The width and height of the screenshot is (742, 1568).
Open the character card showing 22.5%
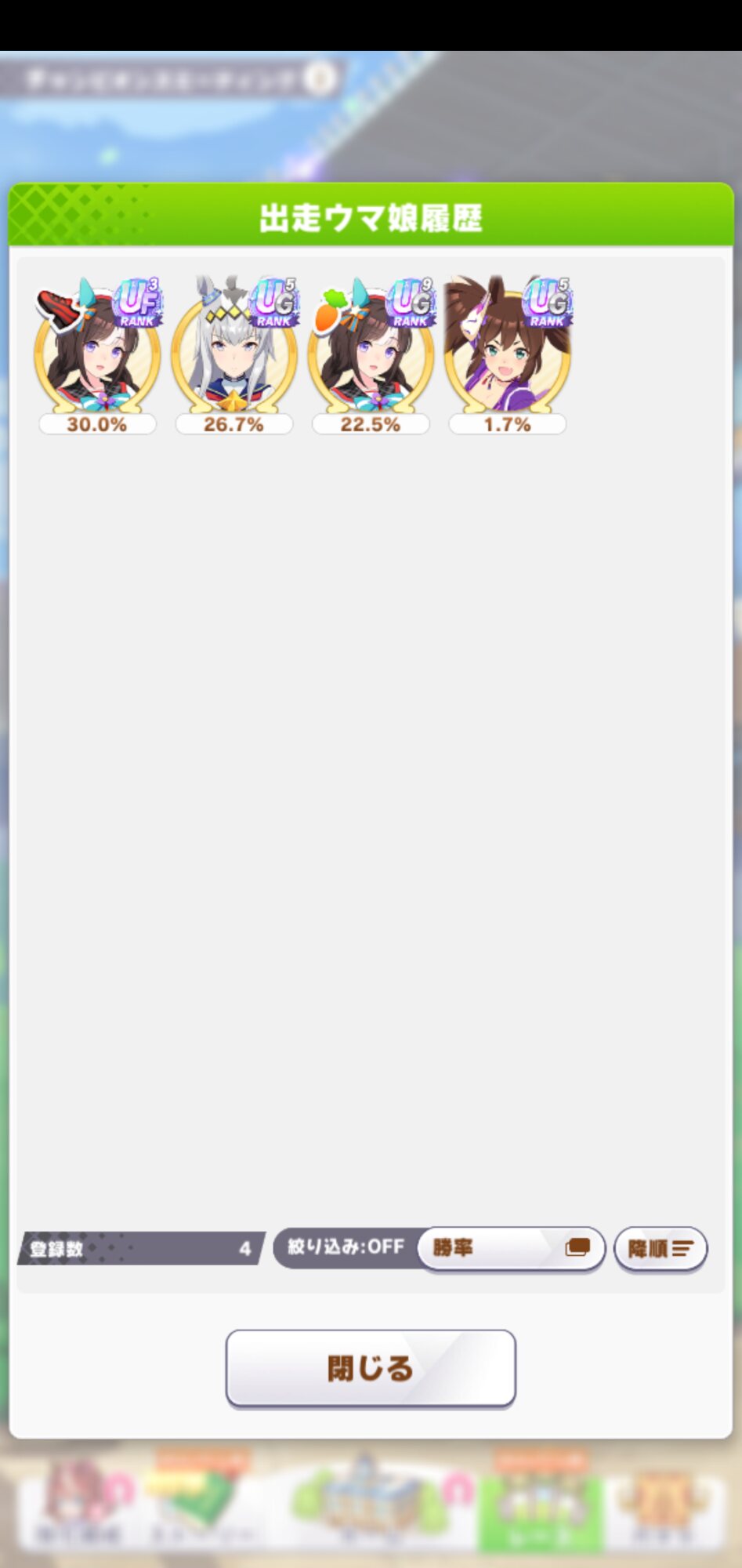click(371, 354)
